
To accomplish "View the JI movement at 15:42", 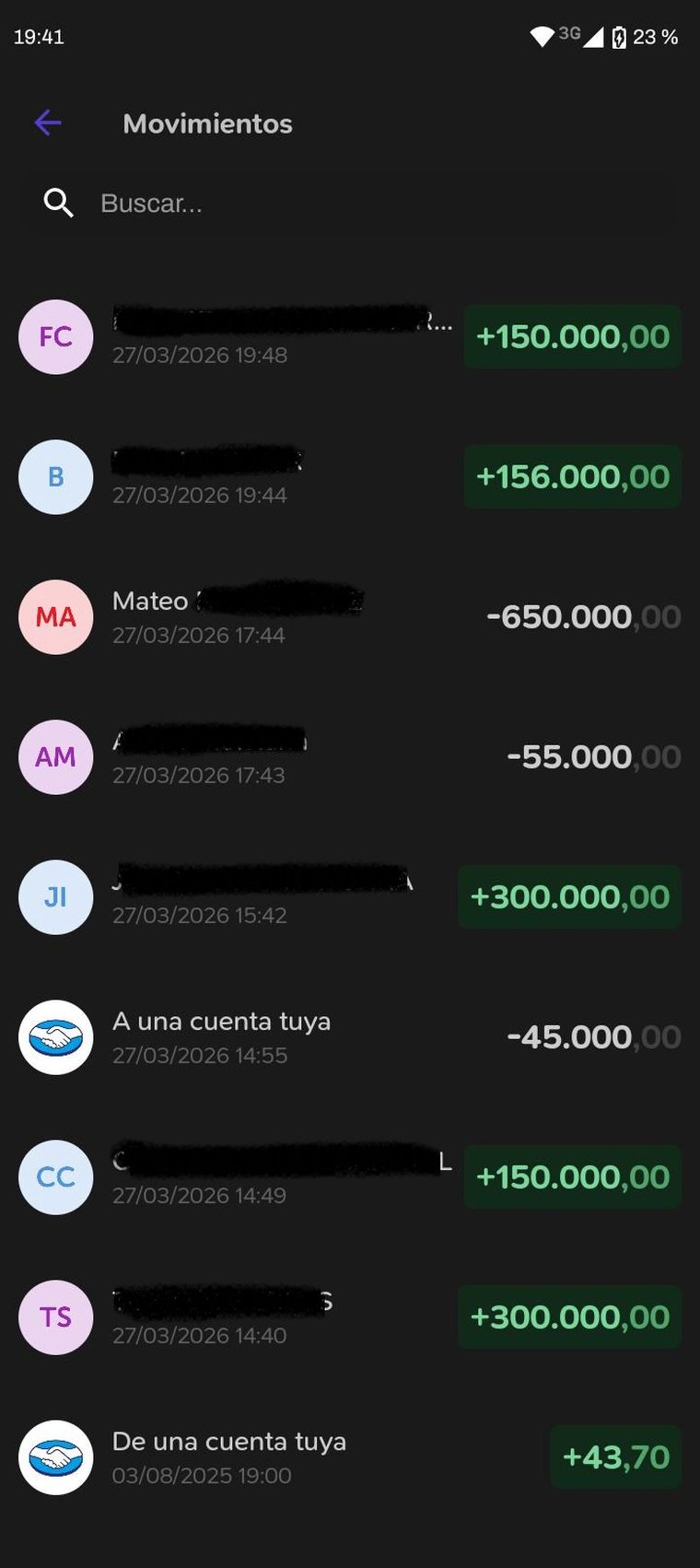I will coord(350,897).
